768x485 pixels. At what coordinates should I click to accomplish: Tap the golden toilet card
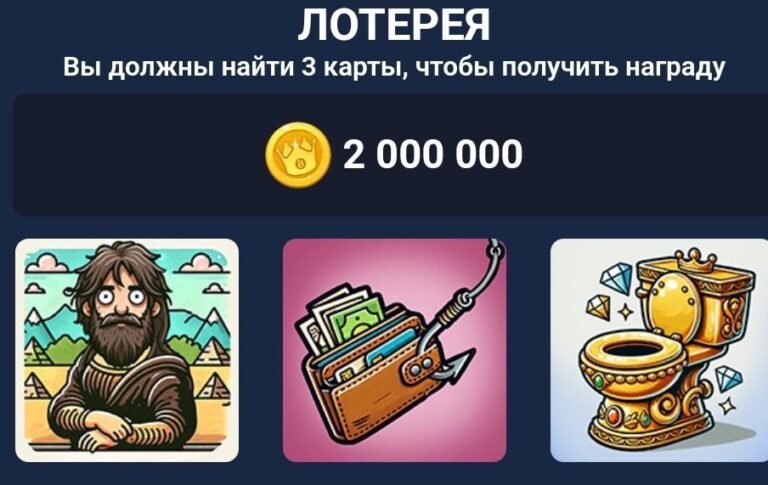click(x=658, y=350)
